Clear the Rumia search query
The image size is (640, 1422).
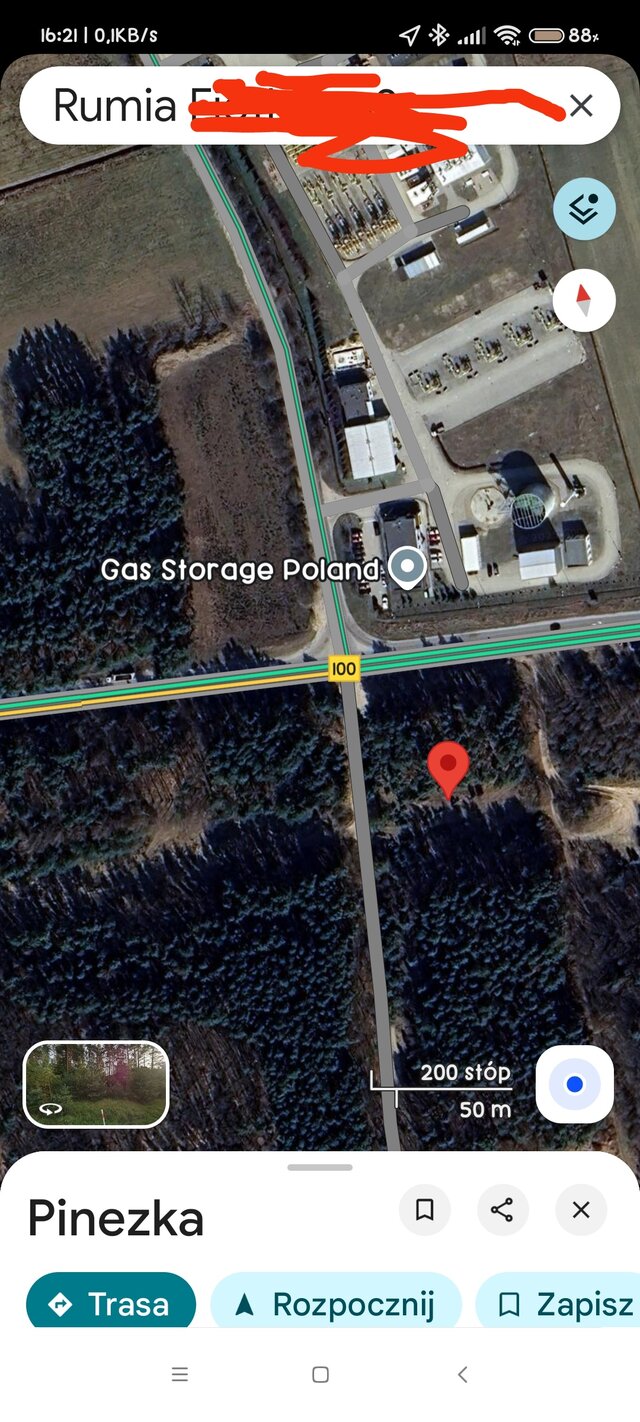pyautogui.click(x=581, y=105)
